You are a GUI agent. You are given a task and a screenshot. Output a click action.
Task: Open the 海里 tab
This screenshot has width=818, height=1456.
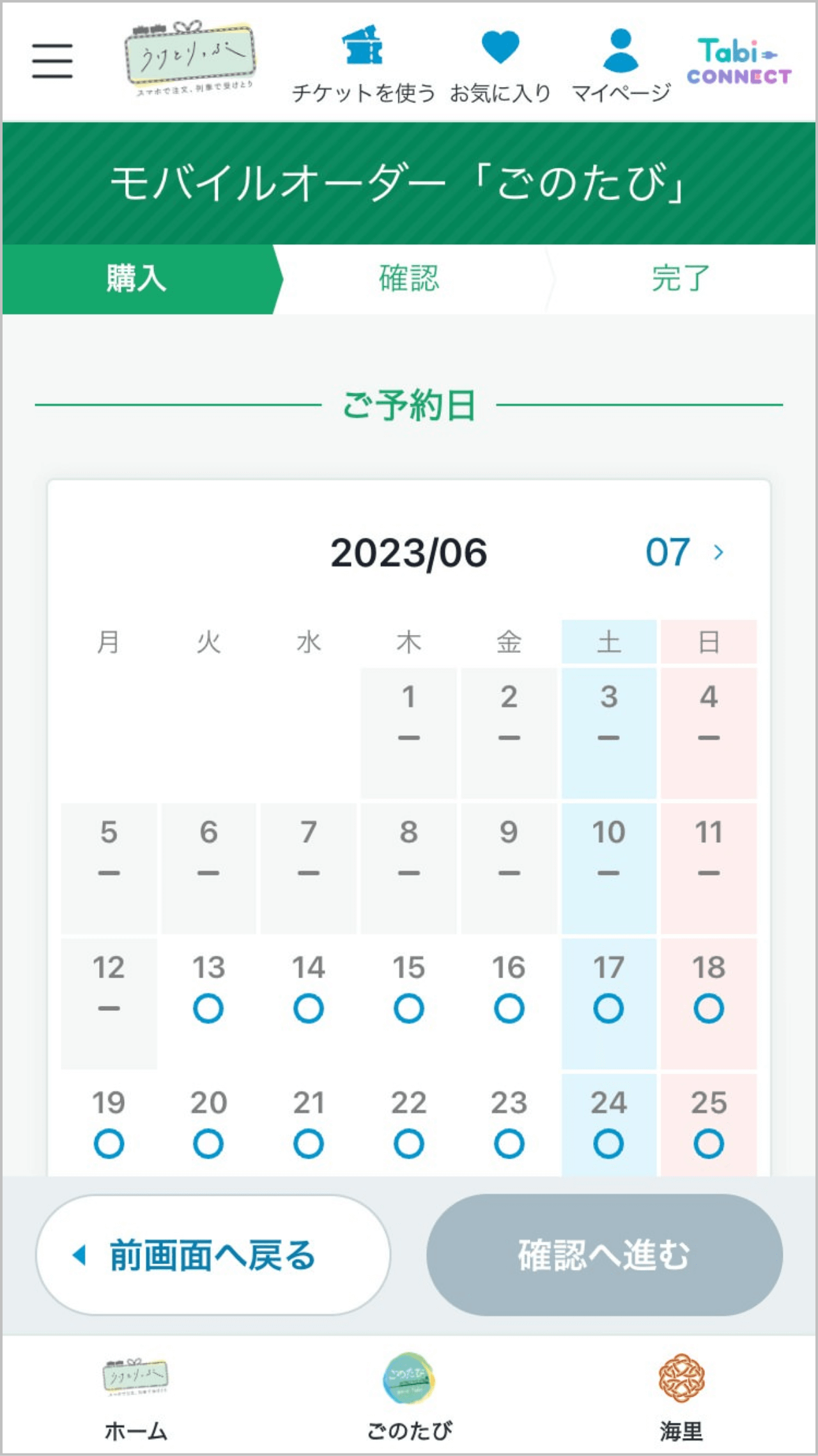681,1397
